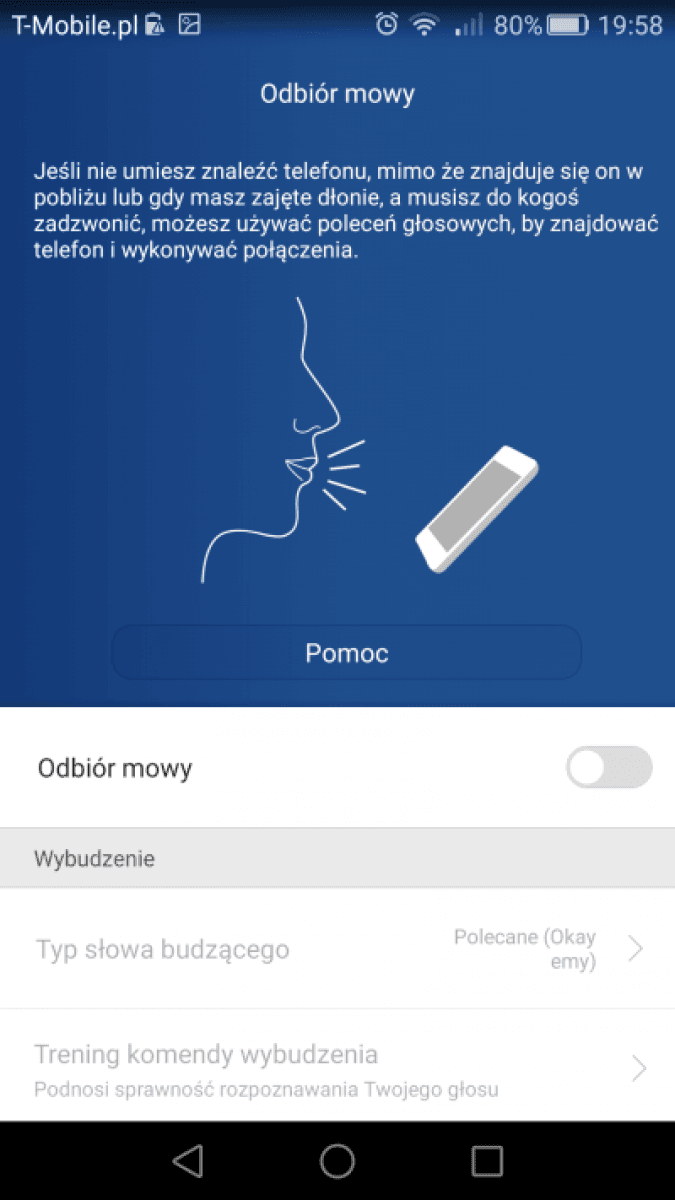Go back using the navigation bar
Image resolution: width=675 pixels, height=1200 pixels.
pos(188,1160)
